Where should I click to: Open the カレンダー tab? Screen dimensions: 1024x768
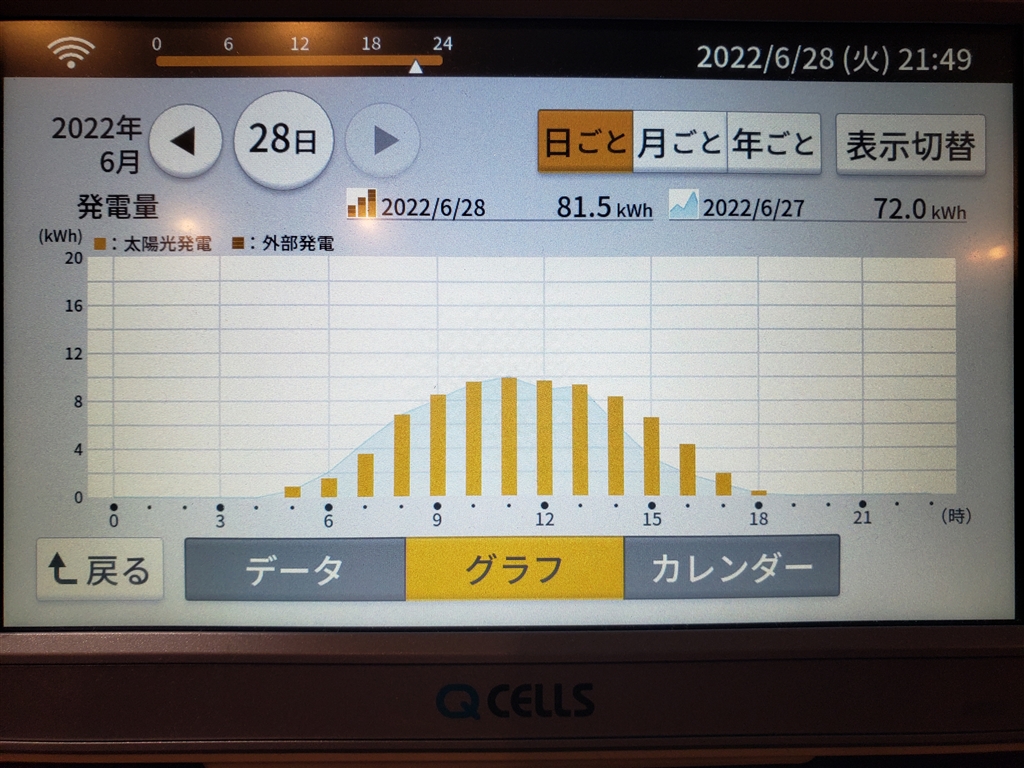coord(731,568)
